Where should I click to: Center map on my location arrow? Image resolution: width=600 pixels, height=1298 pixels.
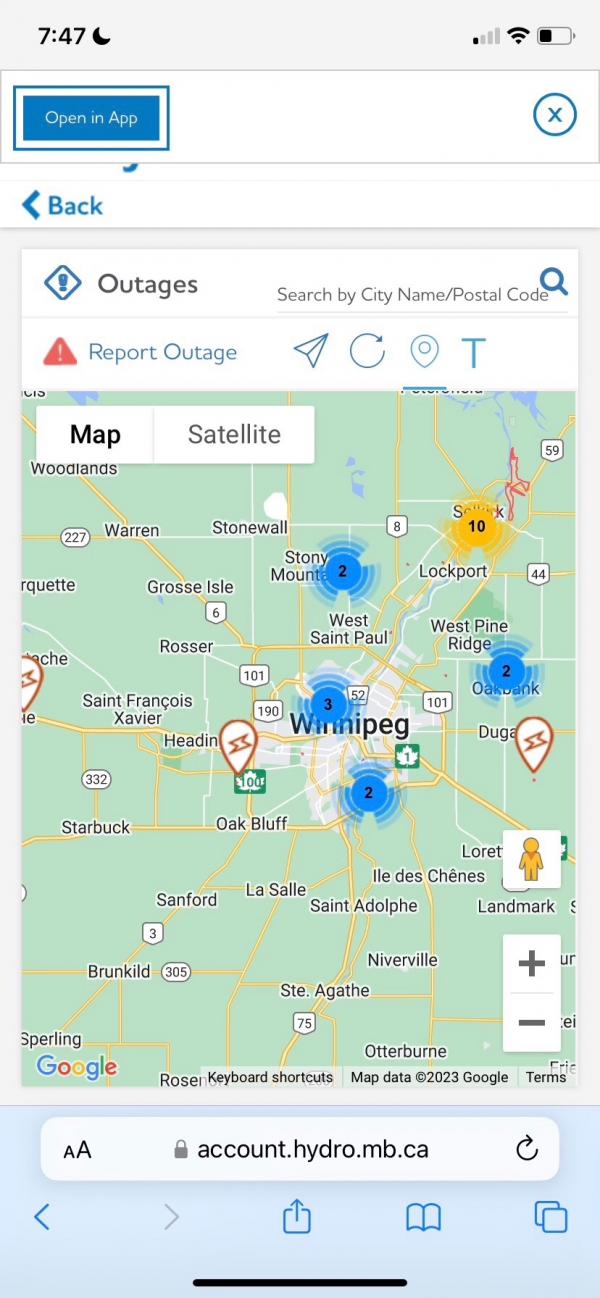pyautogui.click(x=311, y=351)
